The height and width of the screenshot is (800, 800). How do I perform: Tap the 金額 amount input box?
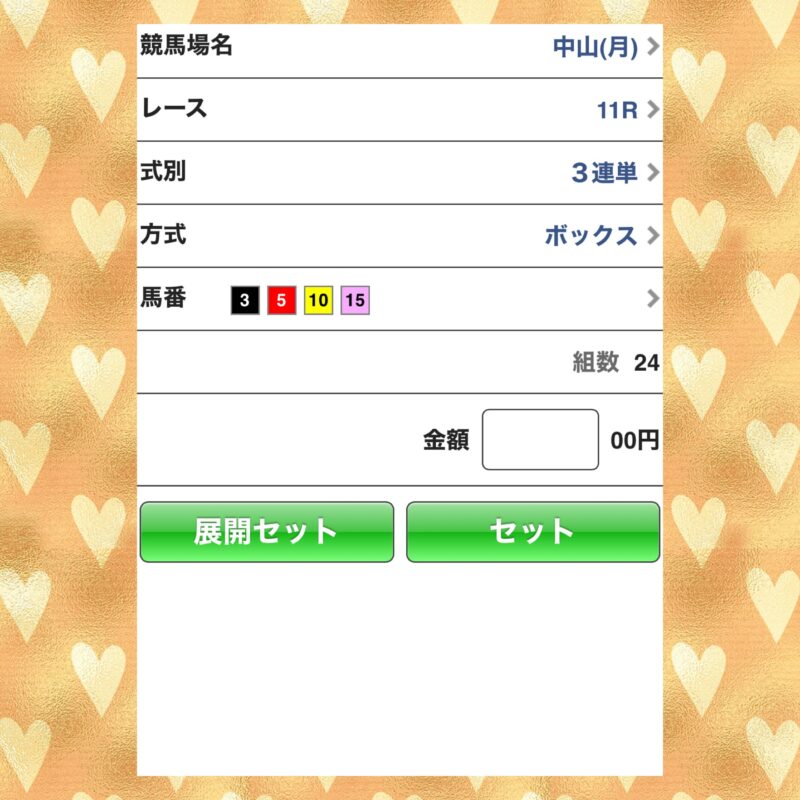click(540, 439)
